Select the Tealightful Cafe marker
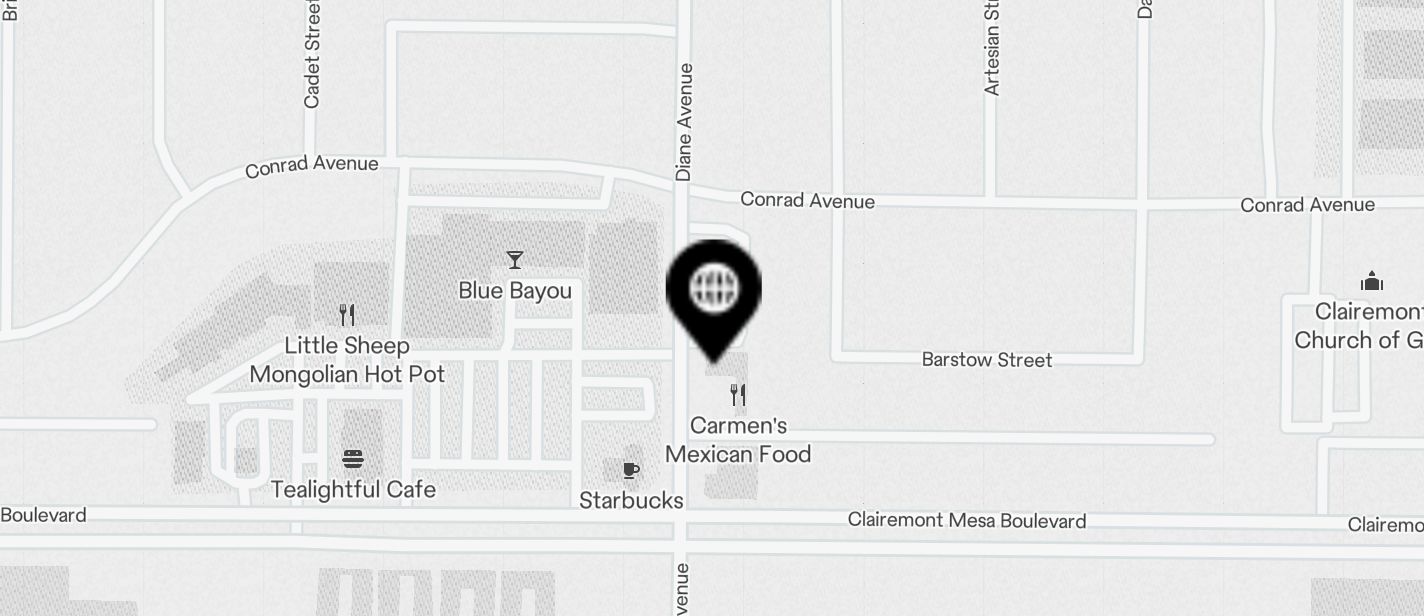This screenshot has height=616, width=1424. coord(353,460)
